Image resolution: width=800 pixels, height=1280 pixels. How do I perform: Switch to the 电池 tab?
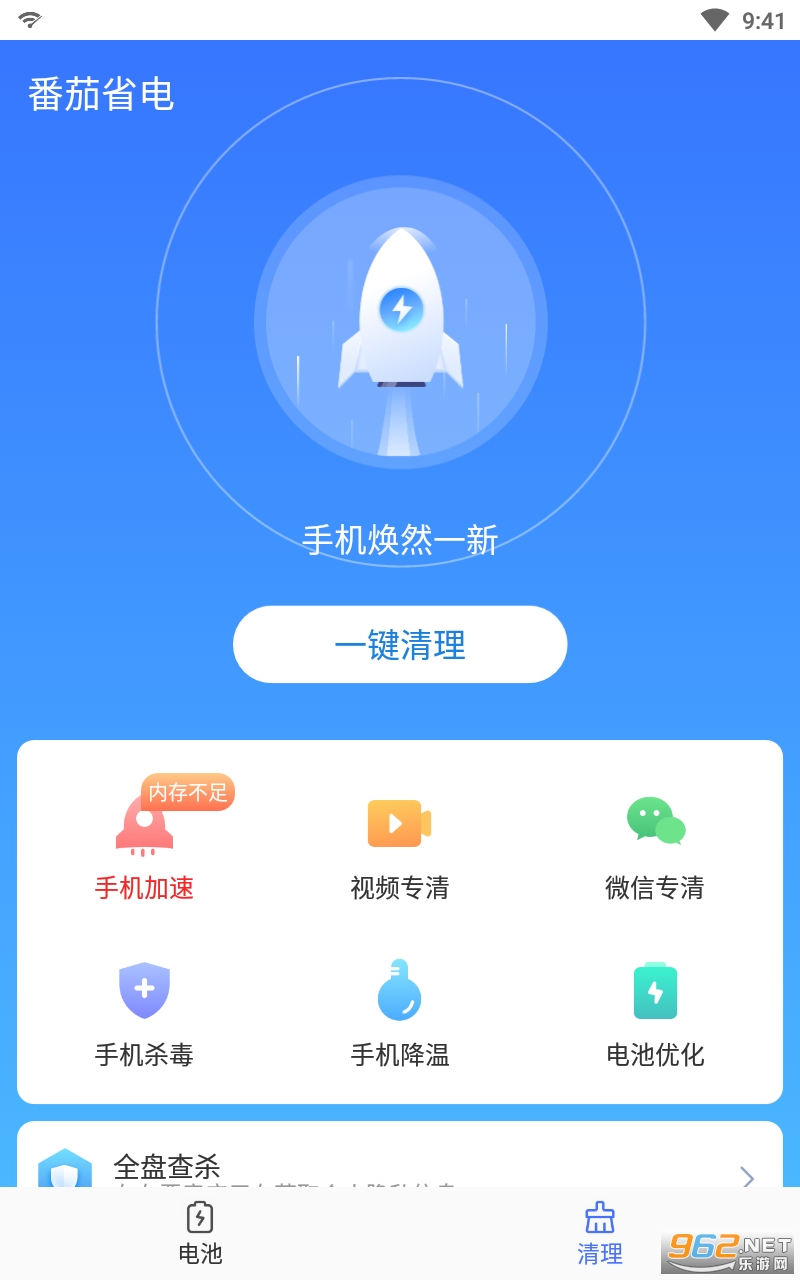coord(200,1233)
